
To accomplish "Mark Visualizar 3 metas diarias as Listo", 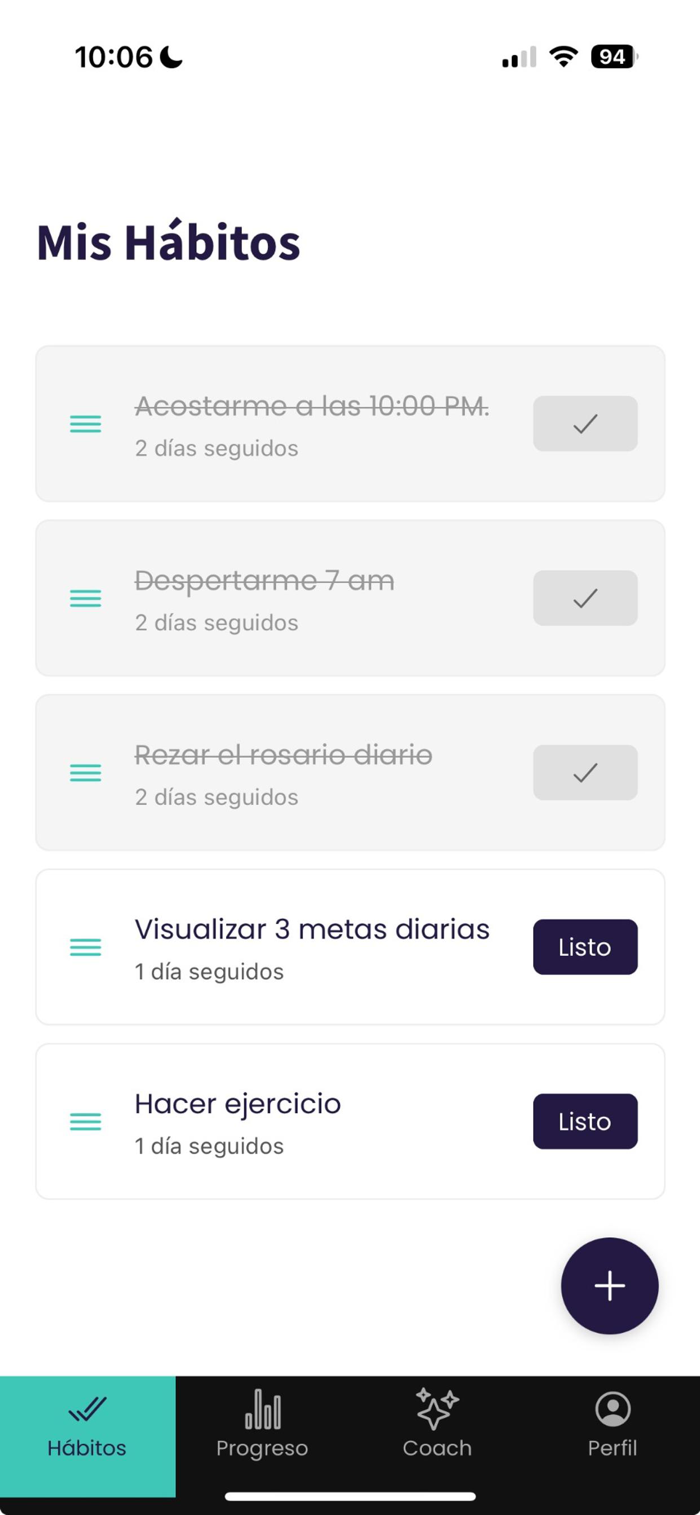I will click(x=585, y=947).
